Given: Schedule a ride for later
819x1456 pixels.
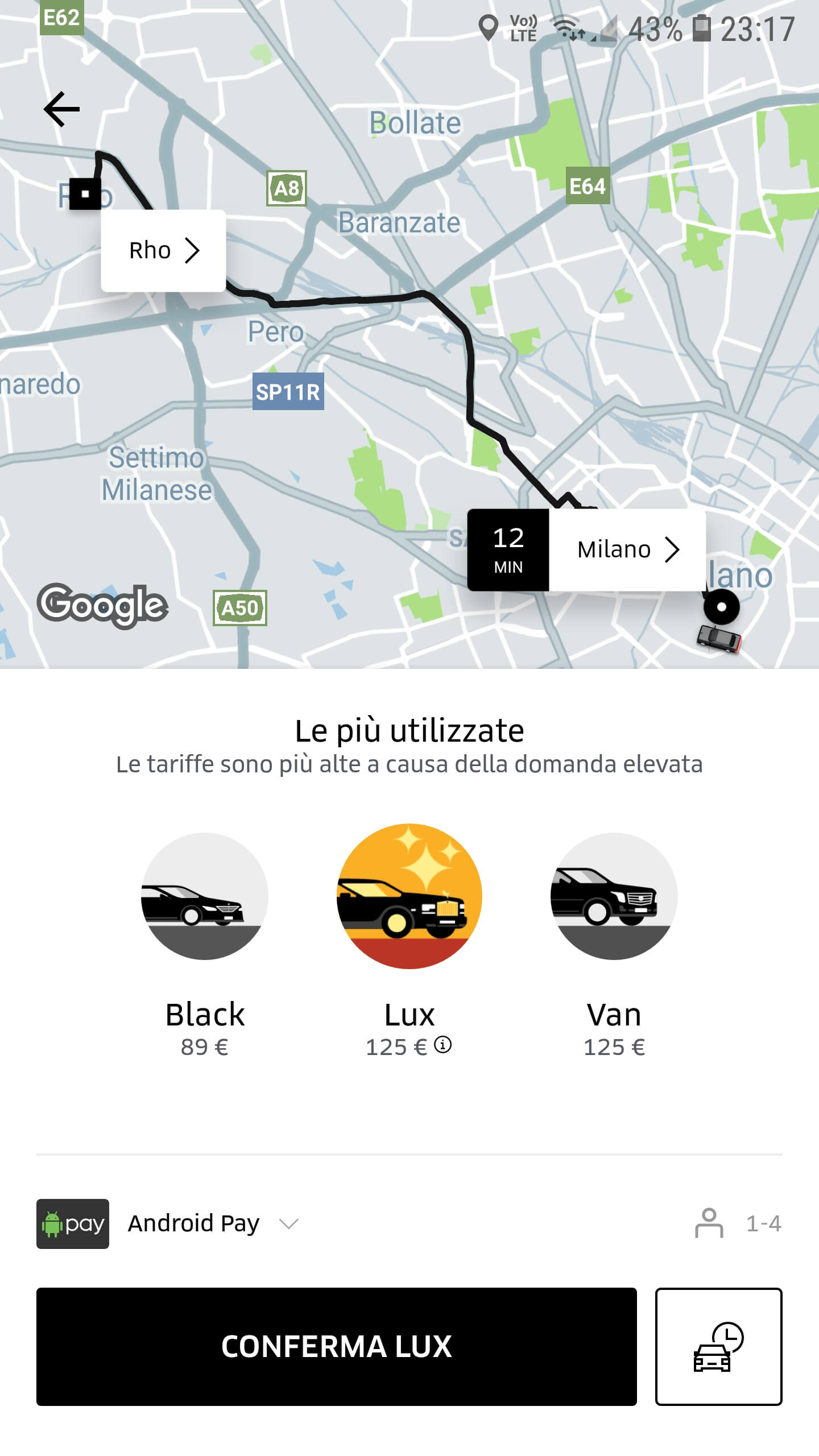Looking at the screenshot, I should pos(718,1346).
